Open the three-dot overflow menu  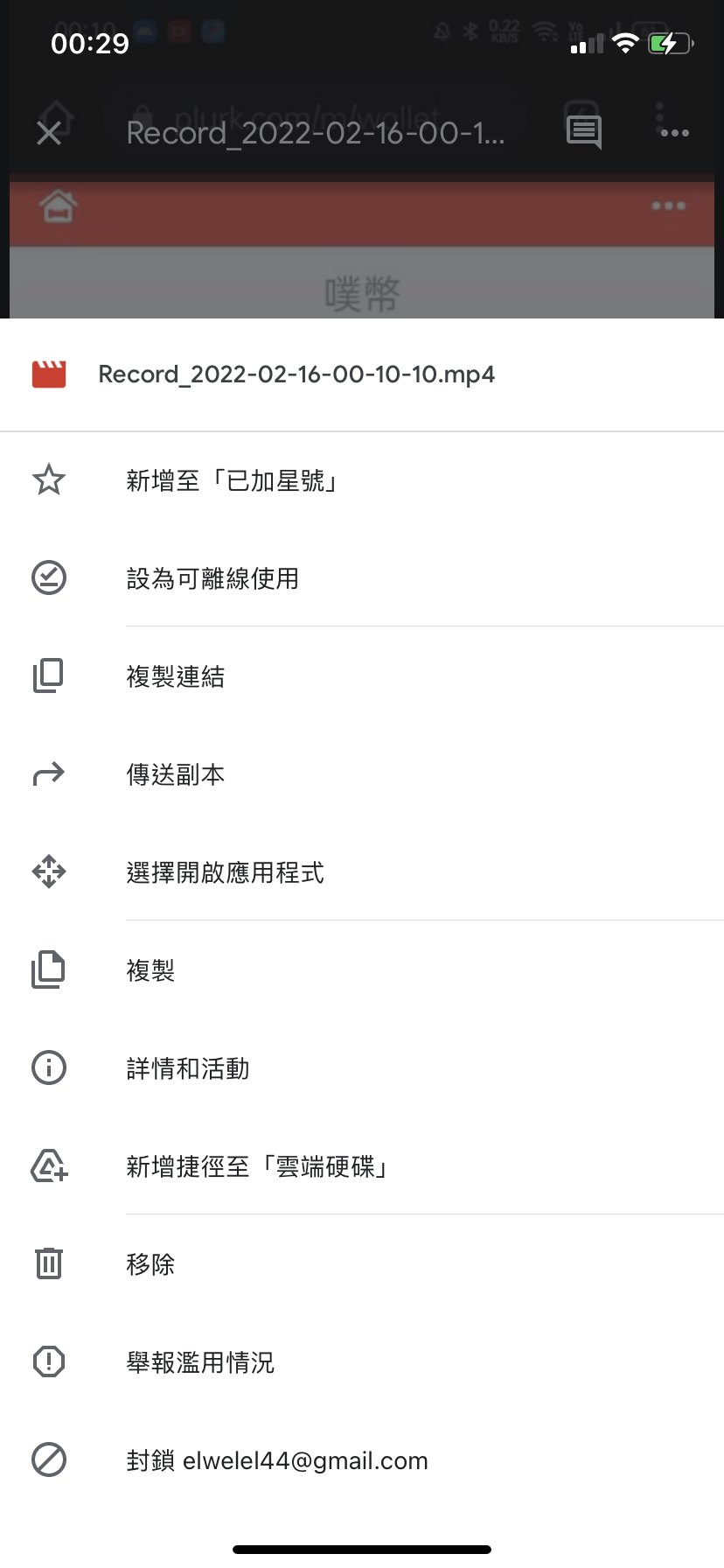[675, 133]
